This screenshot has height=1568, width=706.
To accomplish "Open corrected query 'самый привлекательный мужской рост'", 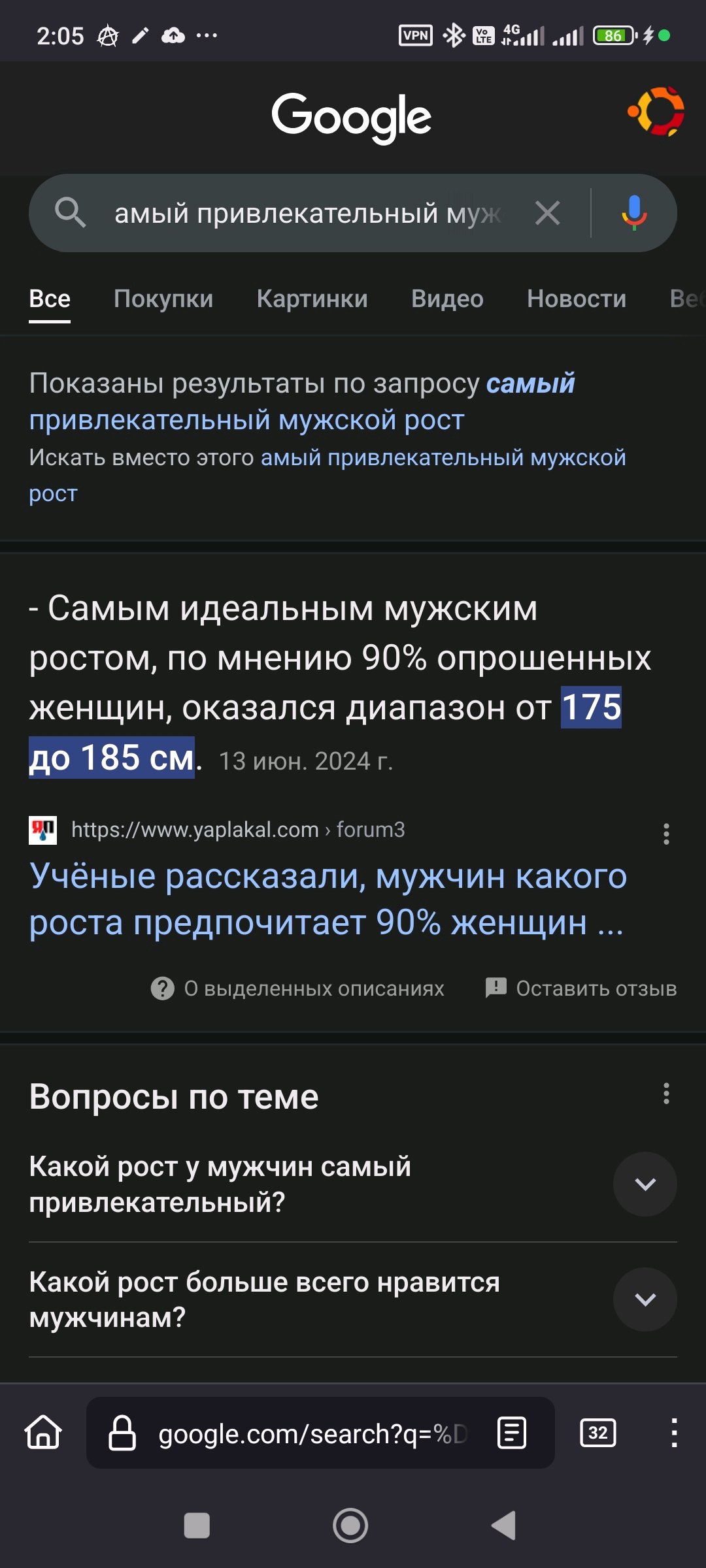I will [x=302, y=401].
